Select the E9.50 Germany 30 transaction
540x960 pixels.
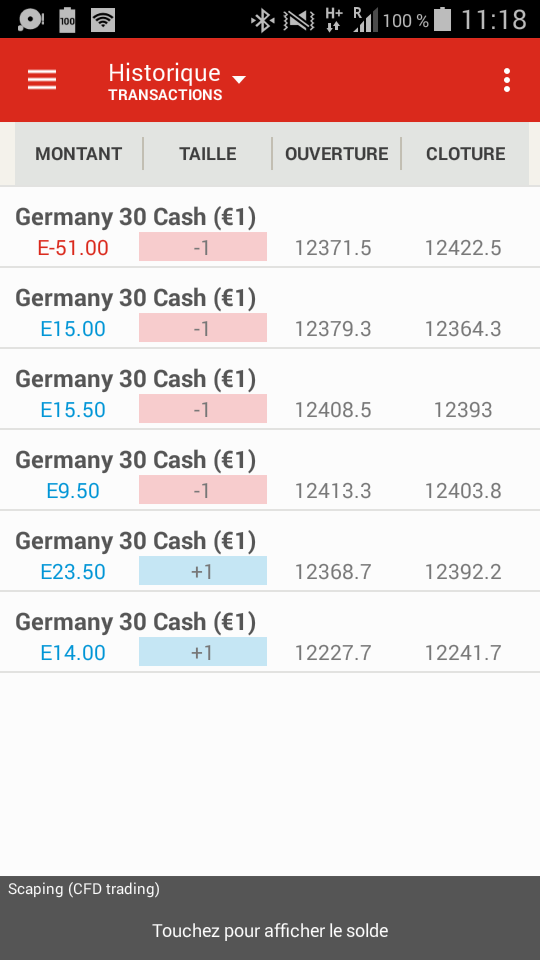pyautogui.click(x=270, y=470)
